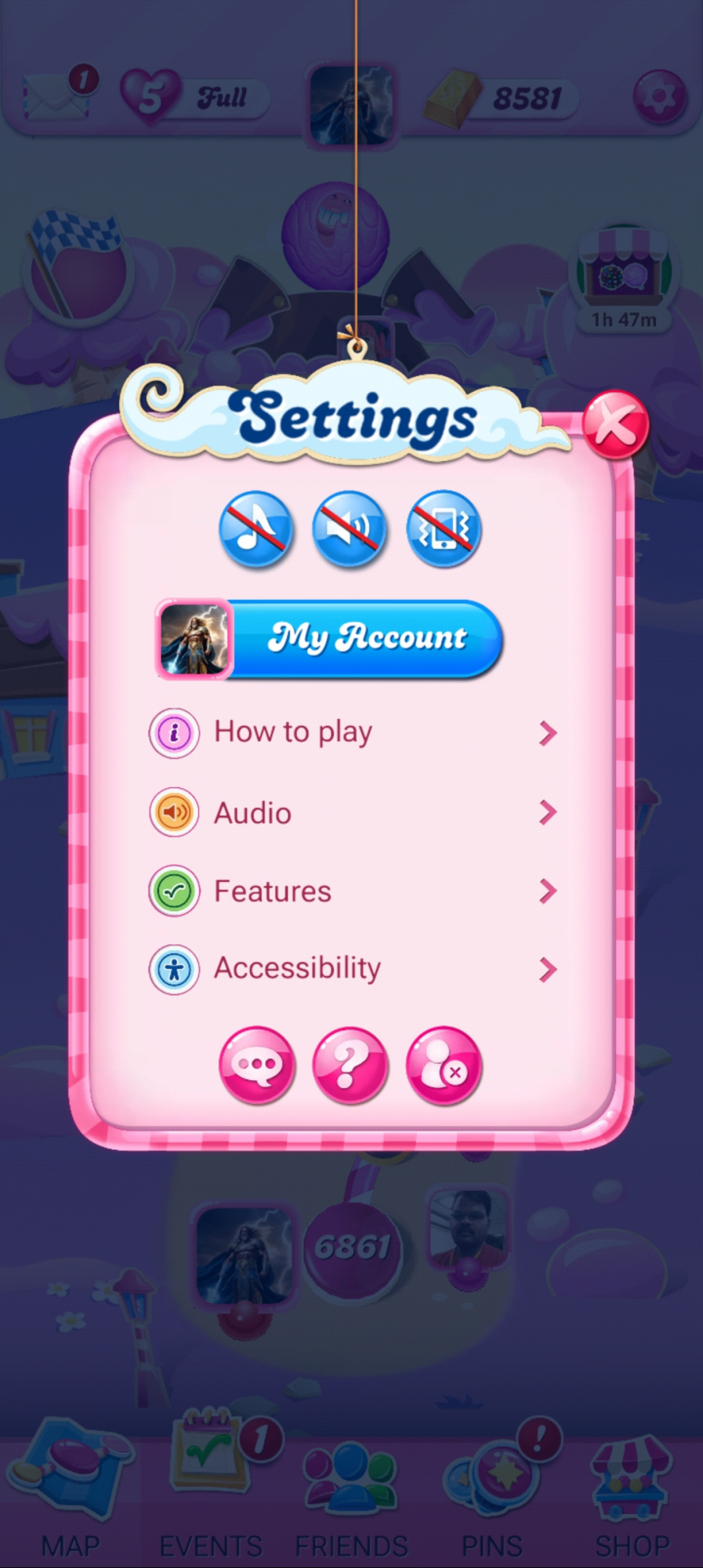This screenshot has height=1568, width=703.
Task: Toggle the muted sound effects button
Action: (350, 528)
